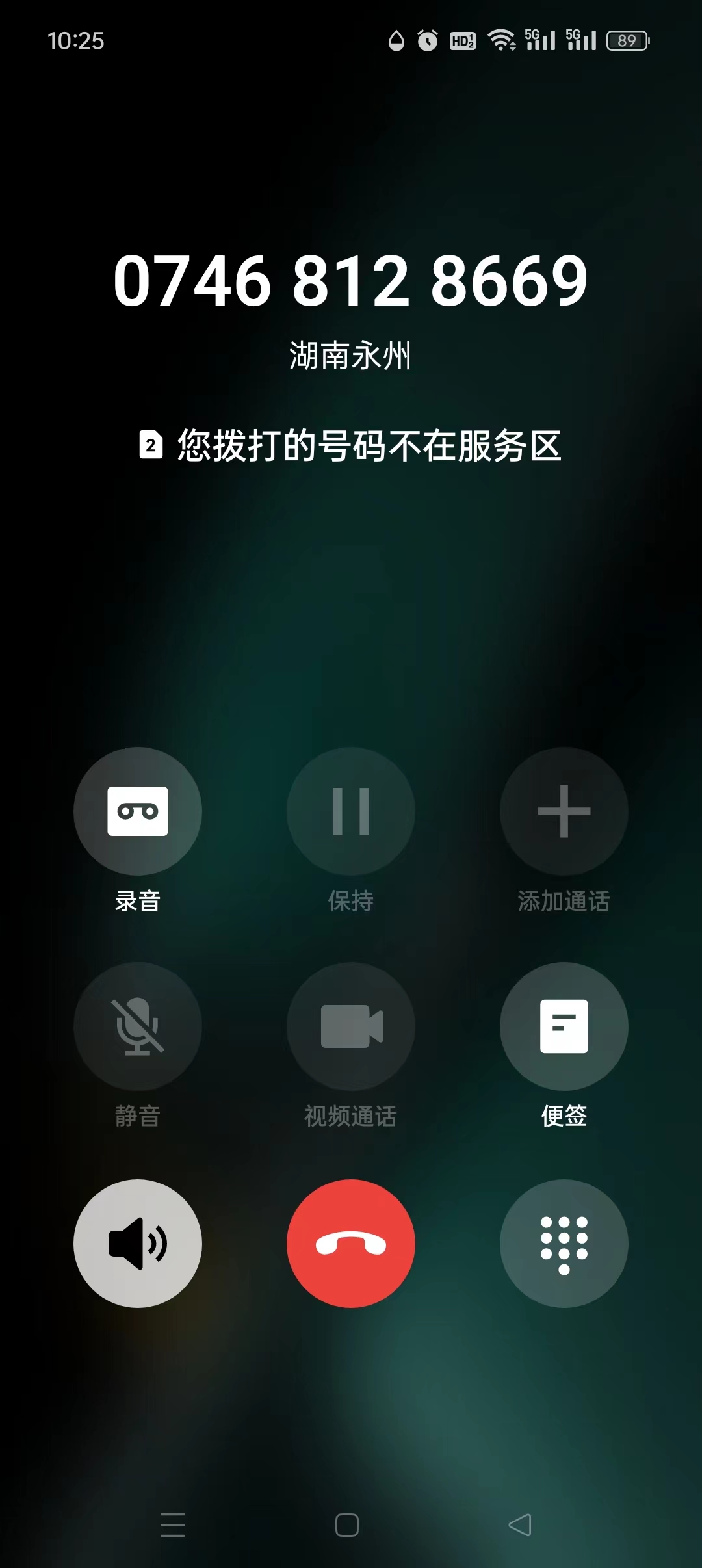Switch to video call (视频通话)

[351, 1026]
